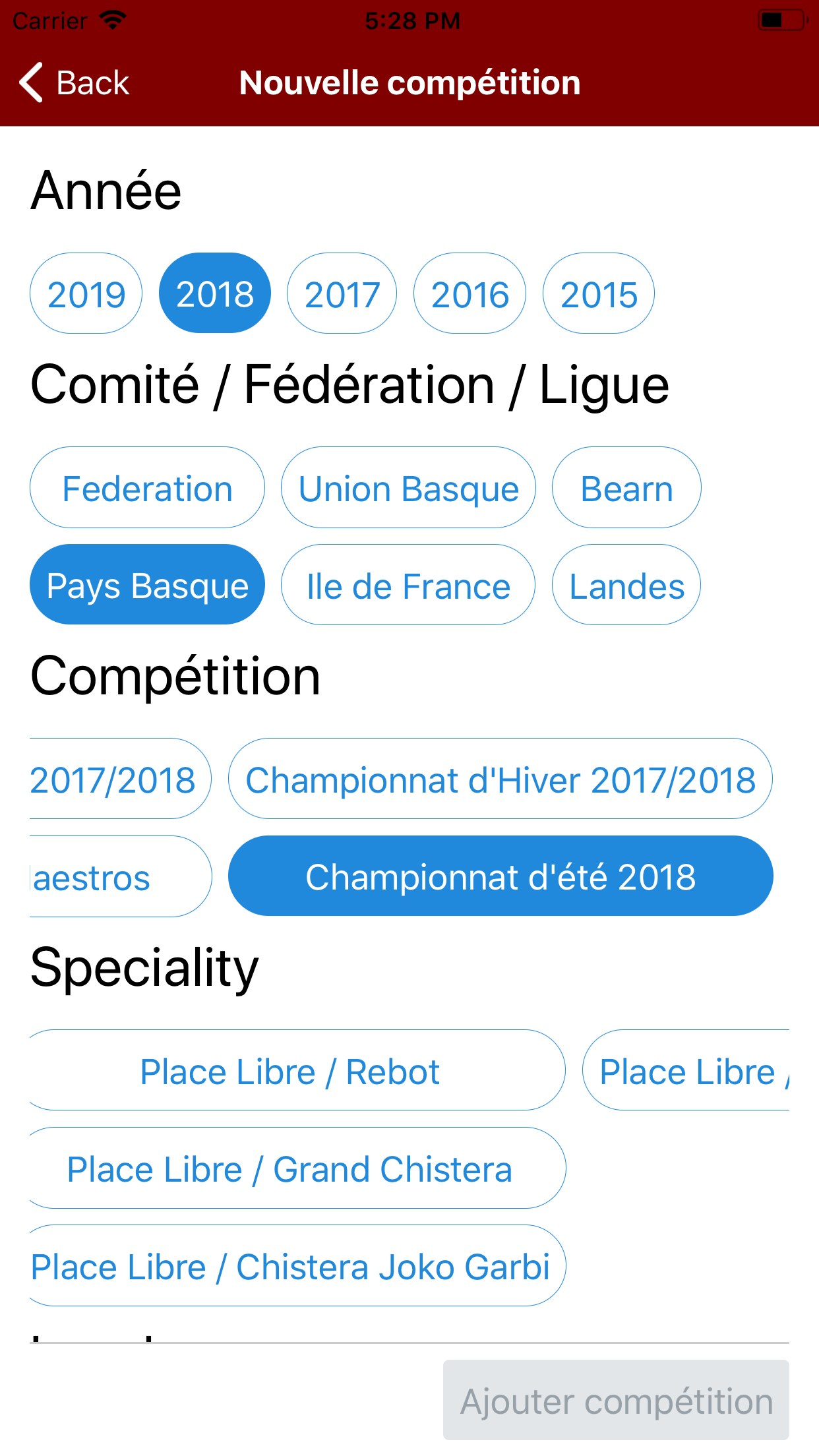Tap the Championnat d'été 2018 chip
The height and width of the screenshot is (1456, 819).
(501, 876)
